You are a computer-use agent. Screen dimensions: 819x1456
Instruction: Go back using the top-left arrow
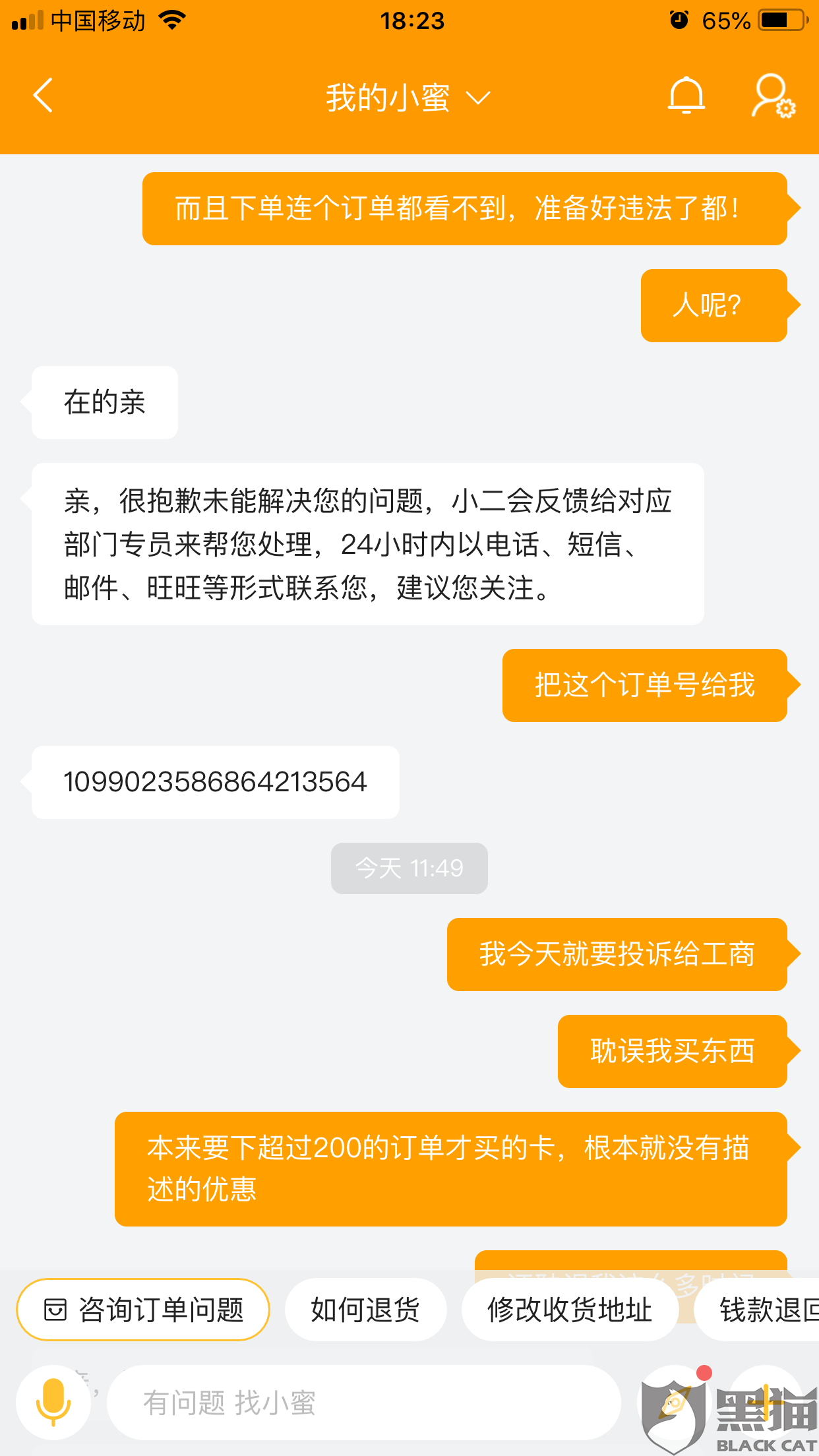(x=44, y=96)
